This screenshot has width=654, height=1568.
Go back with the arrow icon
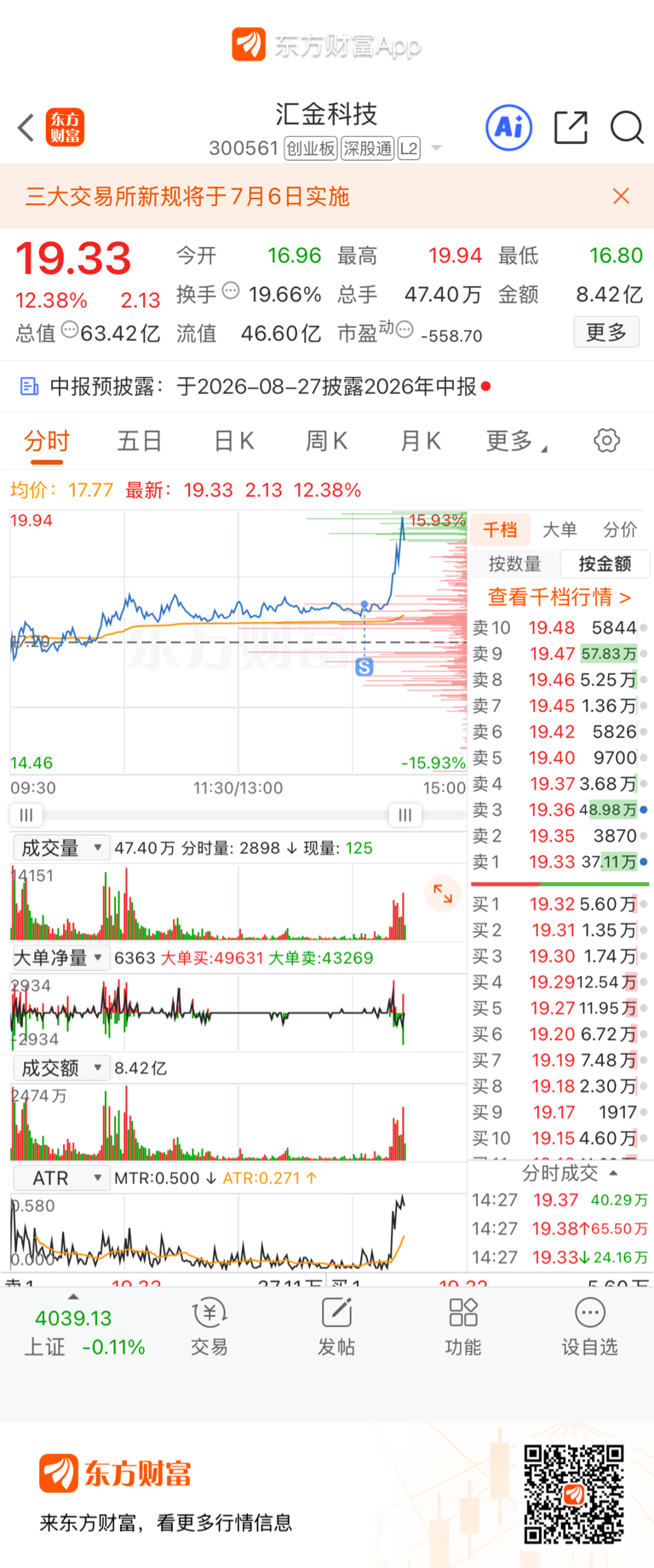26,129
